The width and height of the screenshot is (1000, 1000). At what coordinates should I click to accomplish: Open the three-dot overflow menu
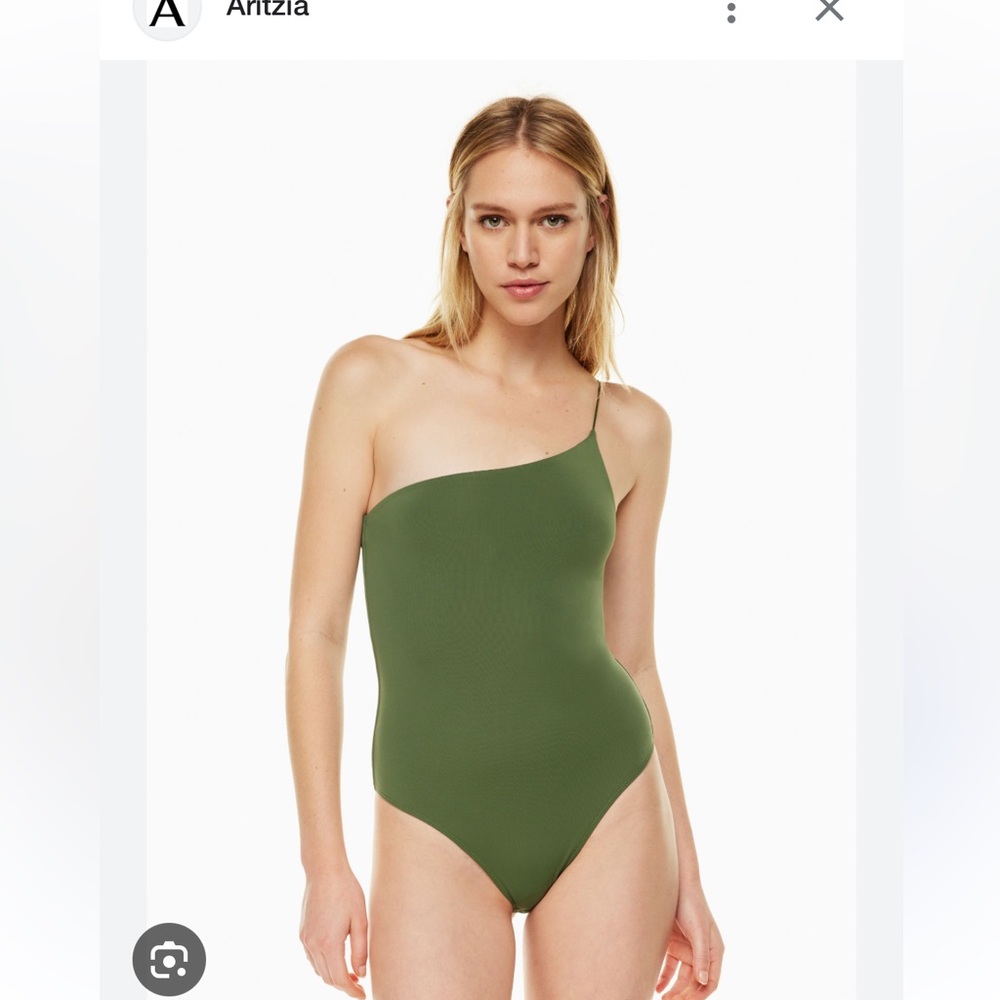(731, 12)
